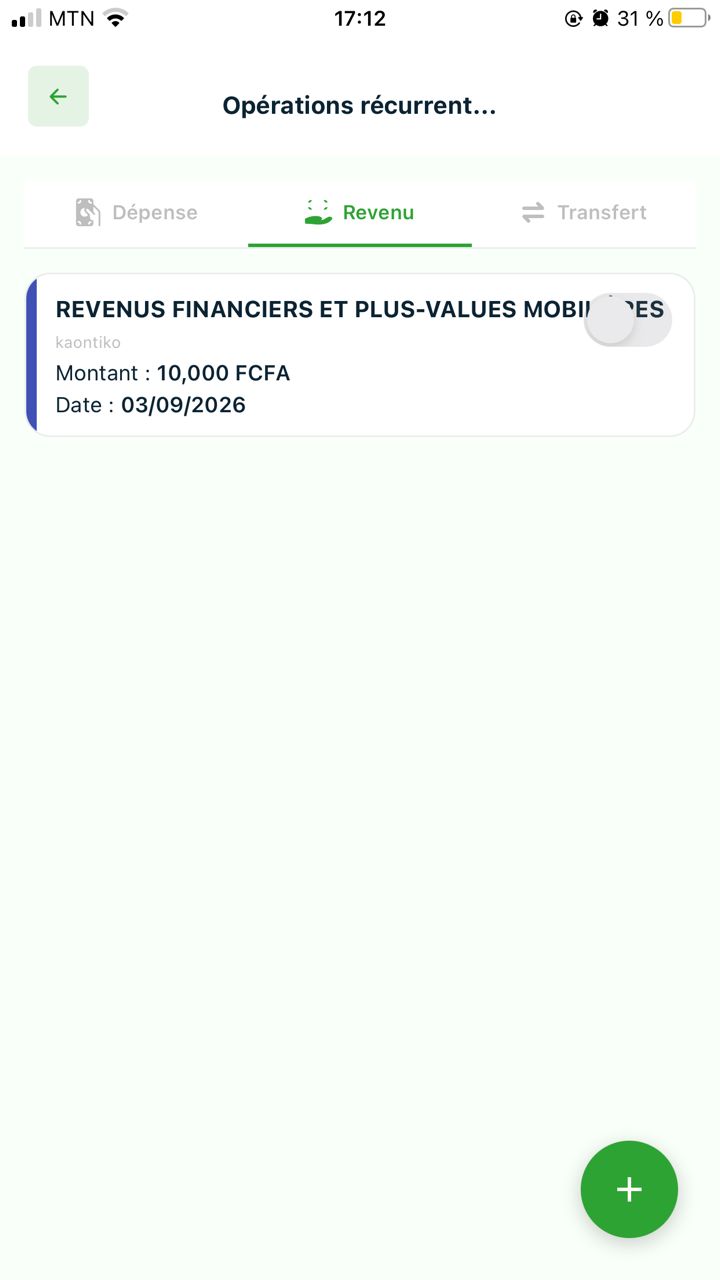Open the Transfert tab
This screenshot has height=1280, width=720.
(584, 213)
